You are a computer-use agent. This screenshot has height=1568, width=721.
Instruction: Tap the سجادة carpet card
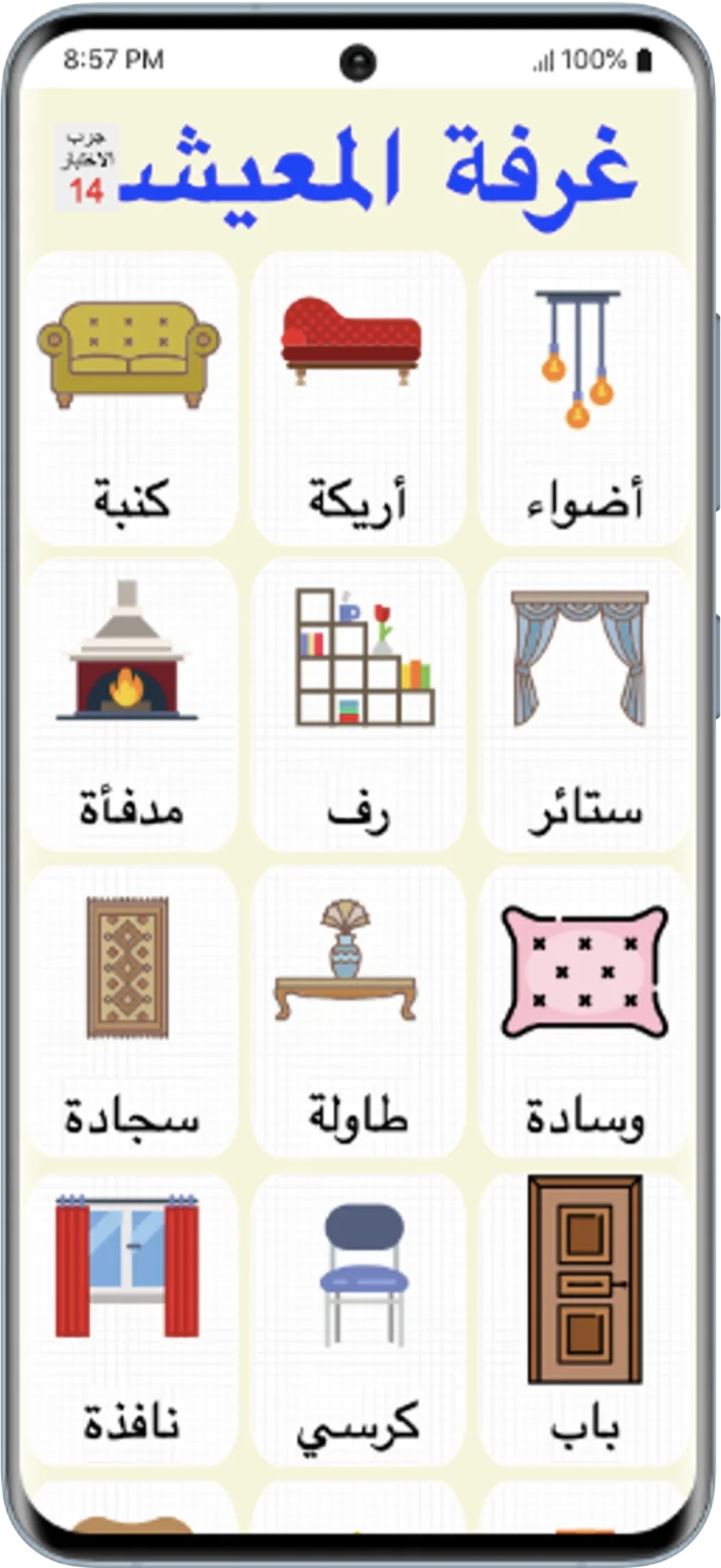point(131,1012)
